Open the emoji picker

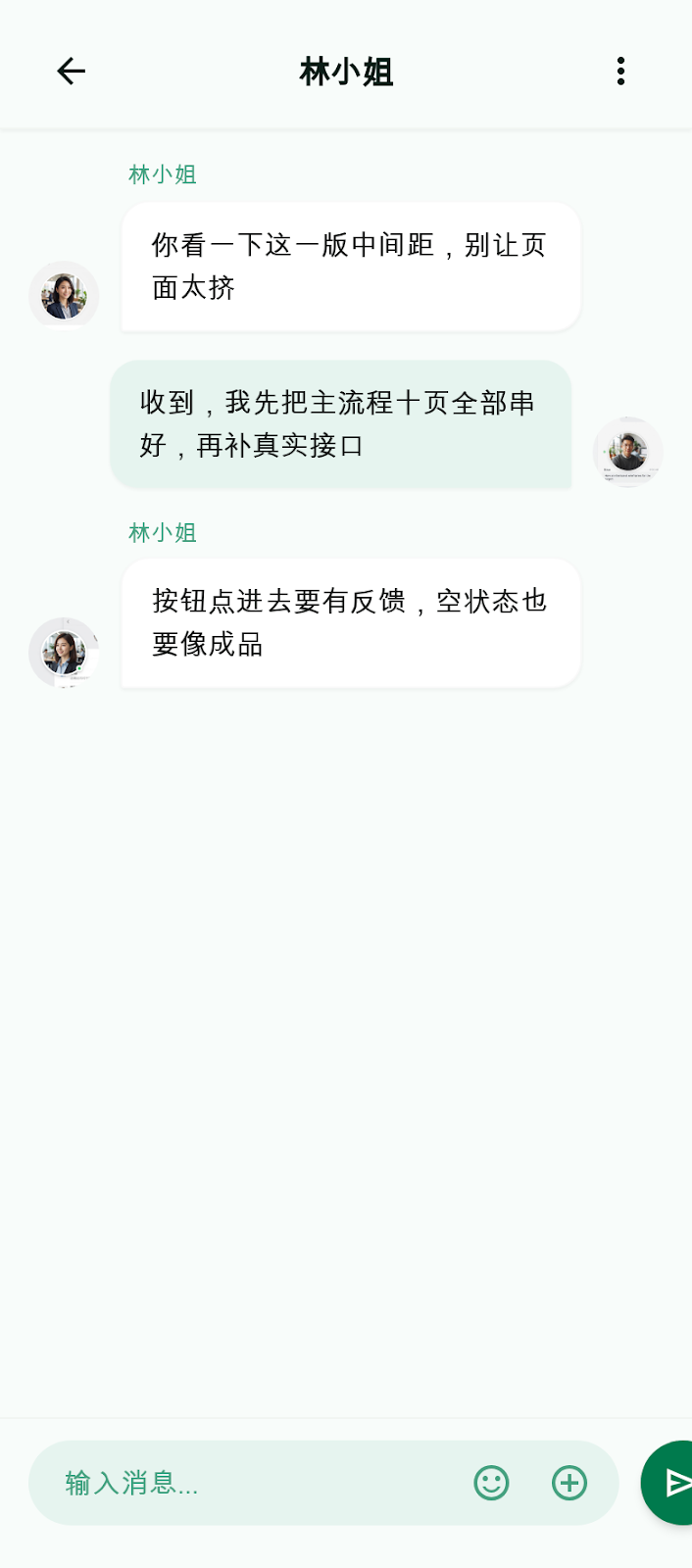(x=491, y=1483)
